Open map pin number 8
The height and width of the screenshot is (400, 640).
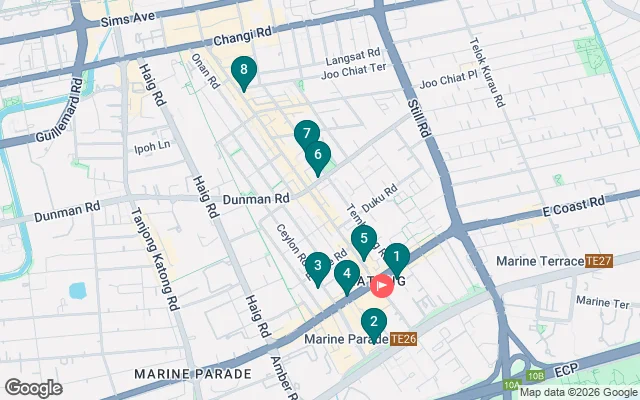click(x=243, y=70)
